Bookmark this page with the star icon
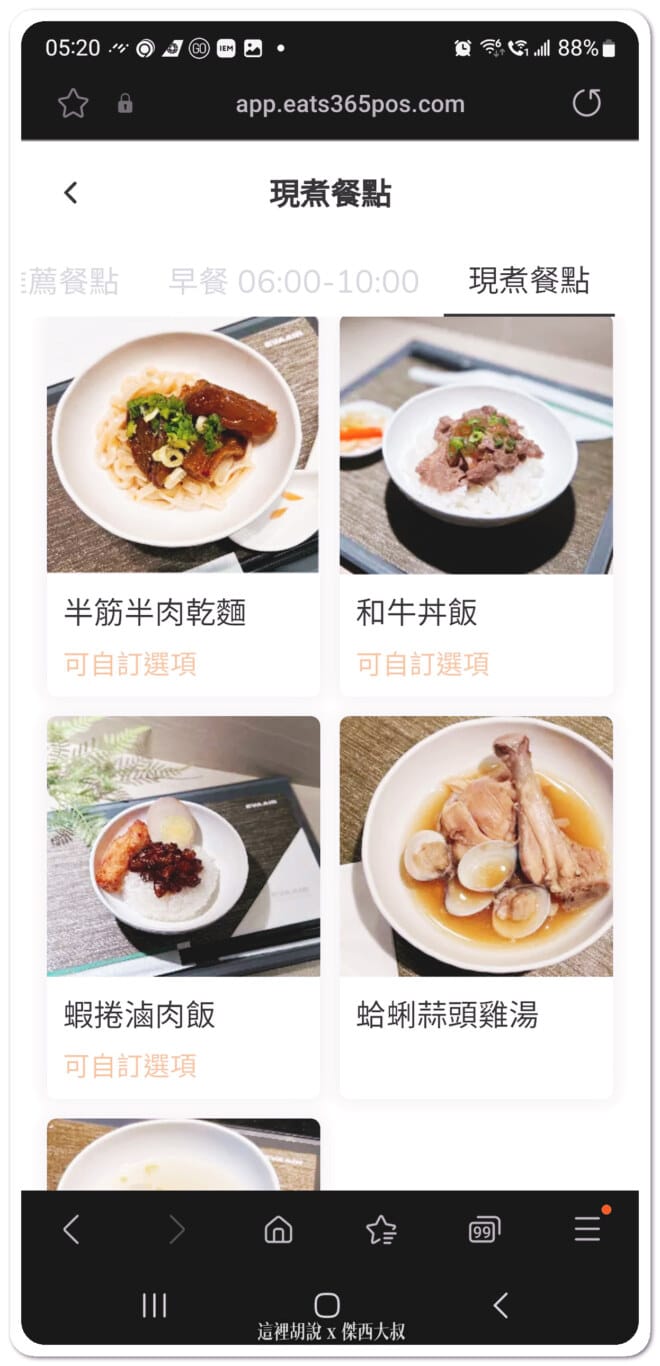The width and height of the screenshot is (660, 1366). point(73,104)
